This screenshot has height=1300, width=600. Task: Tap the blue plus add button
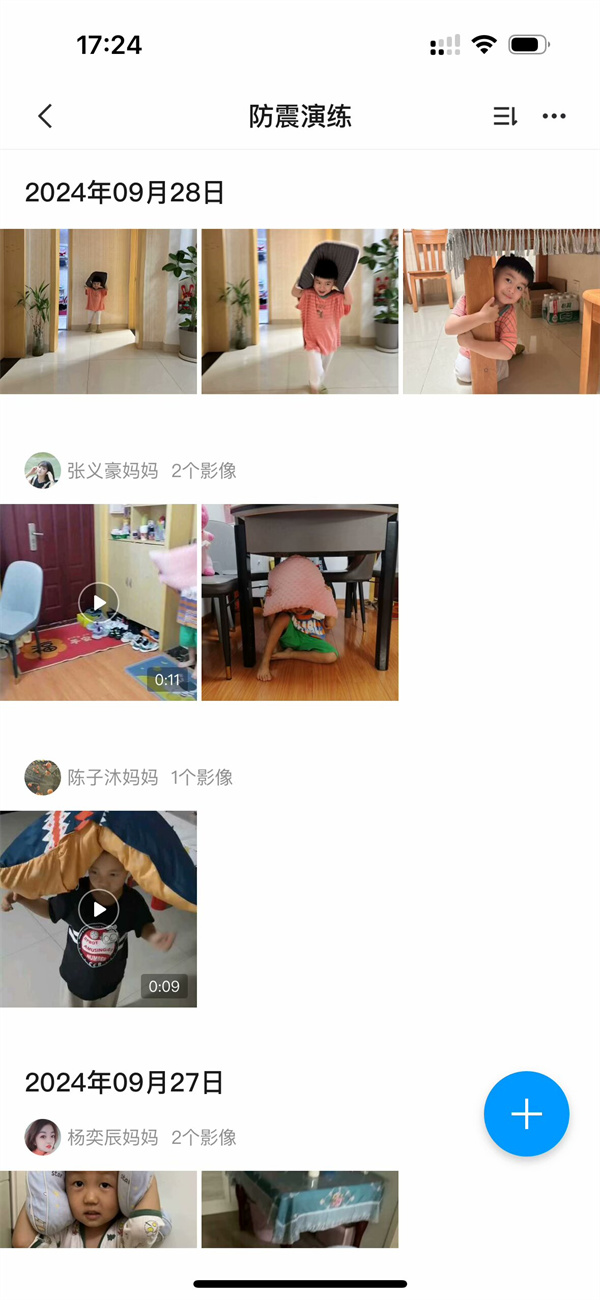[x=526, y=1114]
